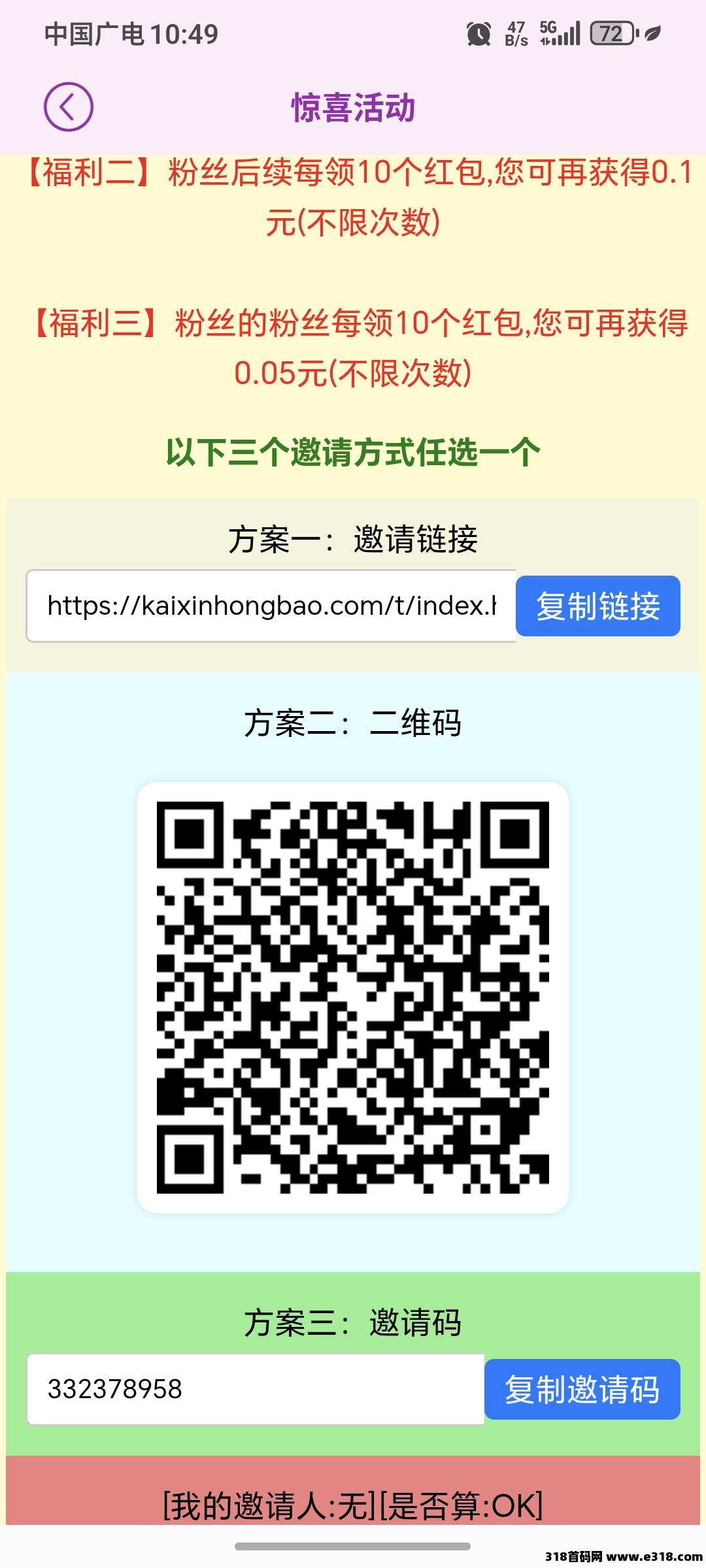The width and height of the screenshot is (706, 1568).
Task: Go back using the circled arrow
Action: (x=69, y=106)
